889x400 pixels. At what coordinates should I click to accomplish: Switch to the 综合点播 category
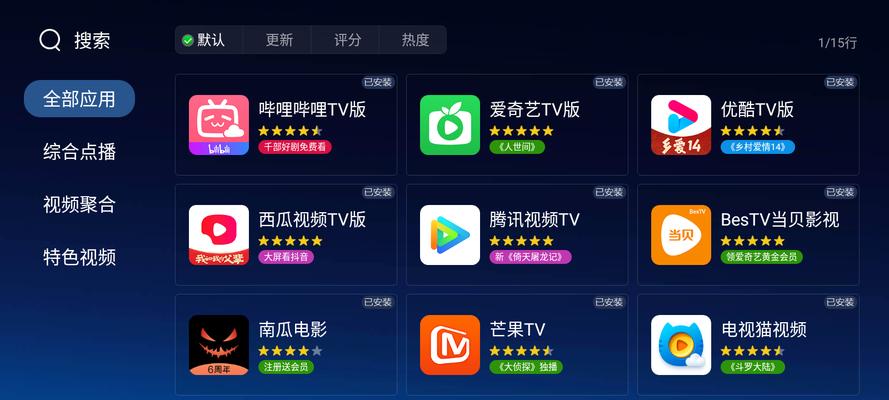[79, 152]
